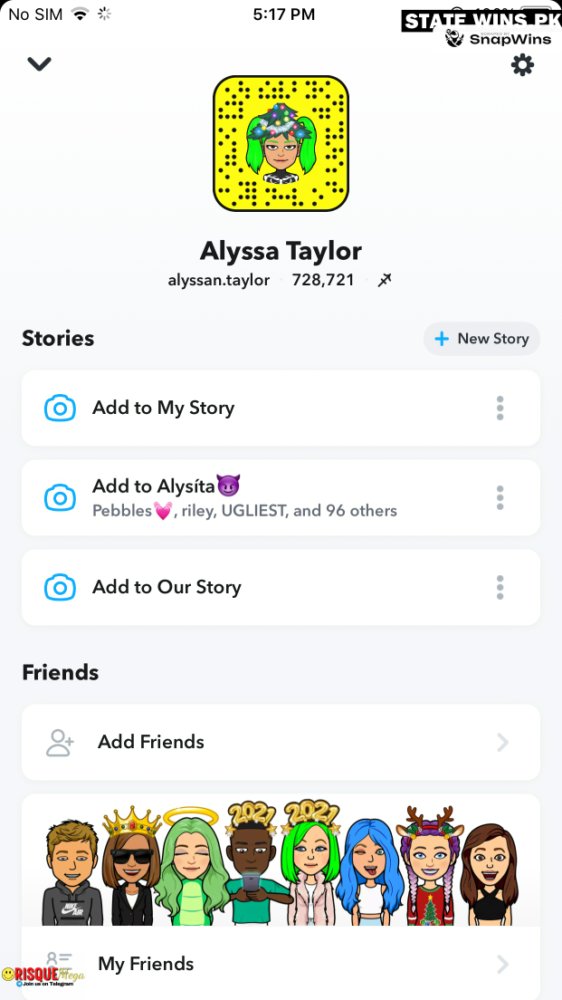Tap the Snap score 728,721
Image resolution: width=562 pixels, height=1000 pixels.
coord(323,280)
